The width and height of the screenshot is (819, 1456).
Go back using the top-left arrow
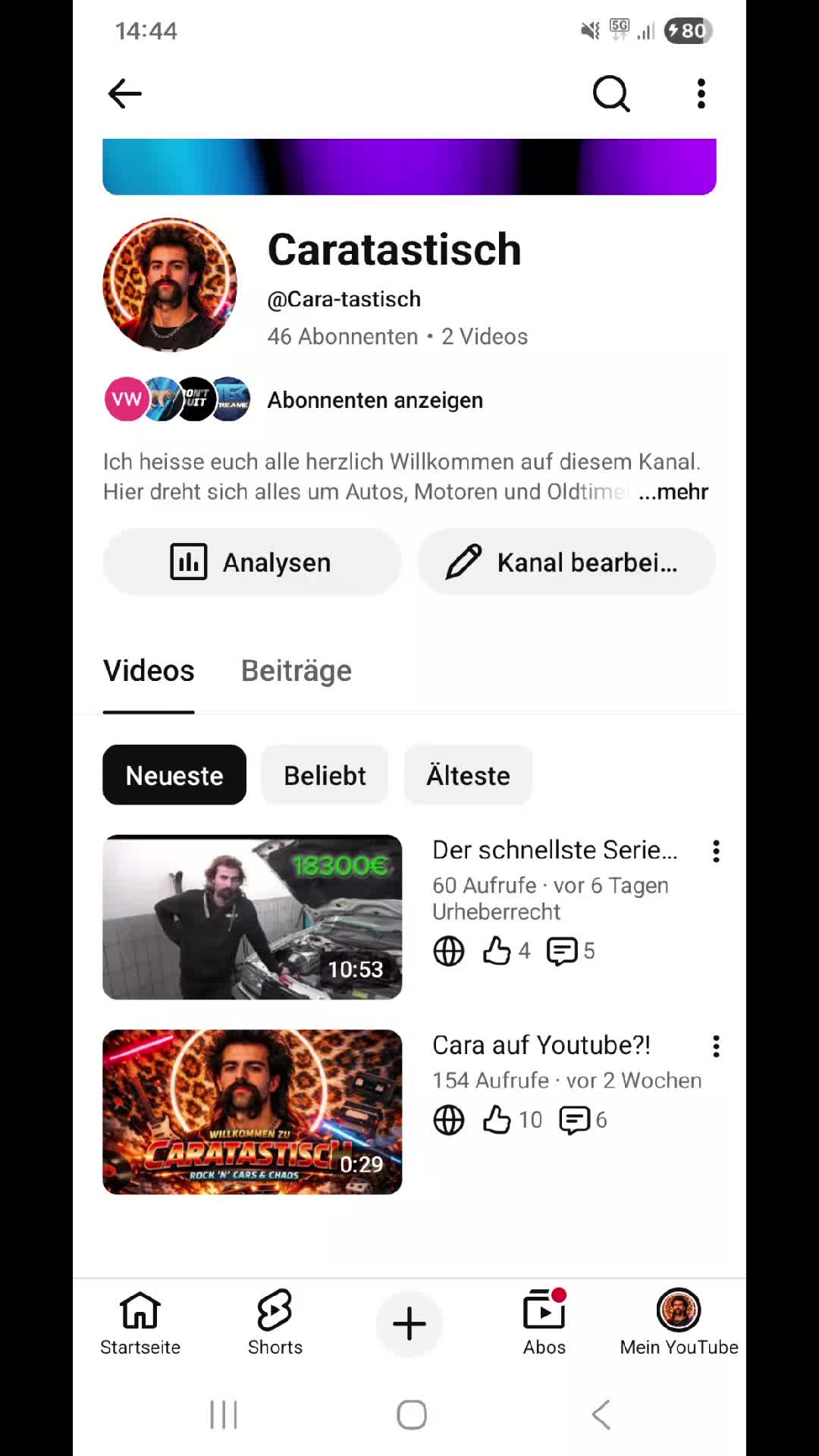point(125,94)
